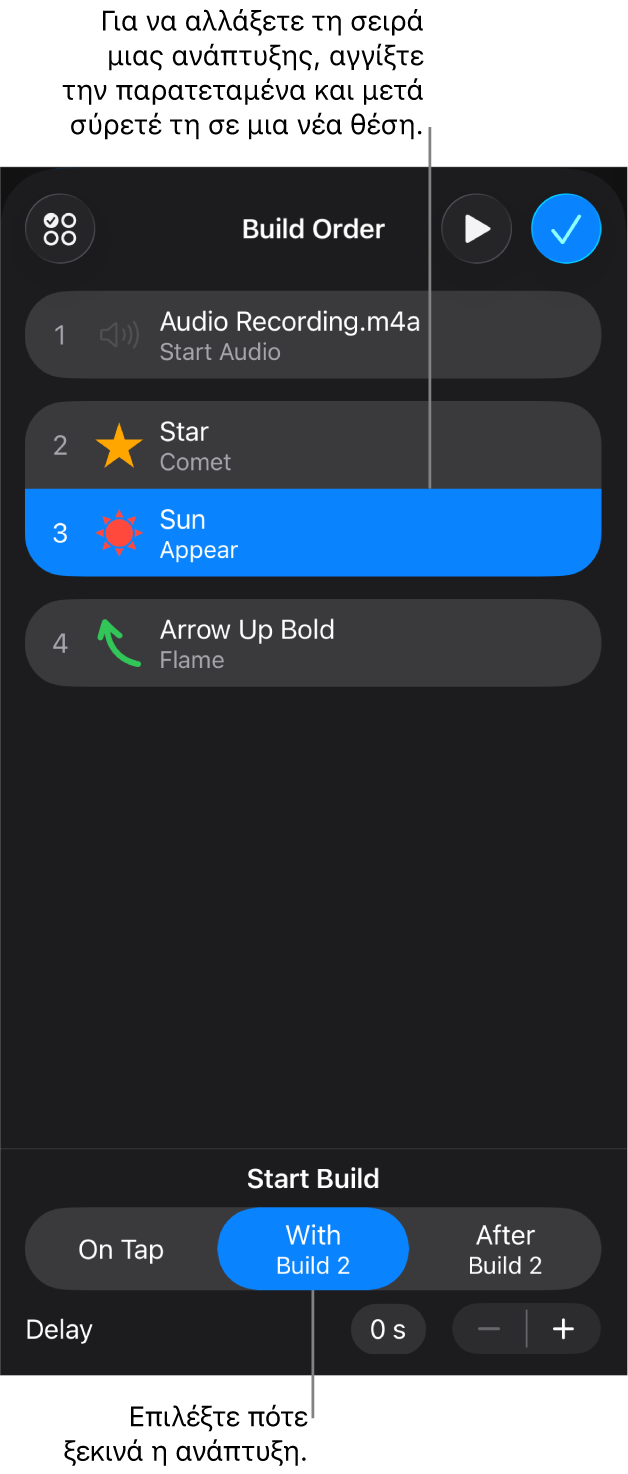
Task: Select the Audio Recording.m4a build
Action: [312, 335]
